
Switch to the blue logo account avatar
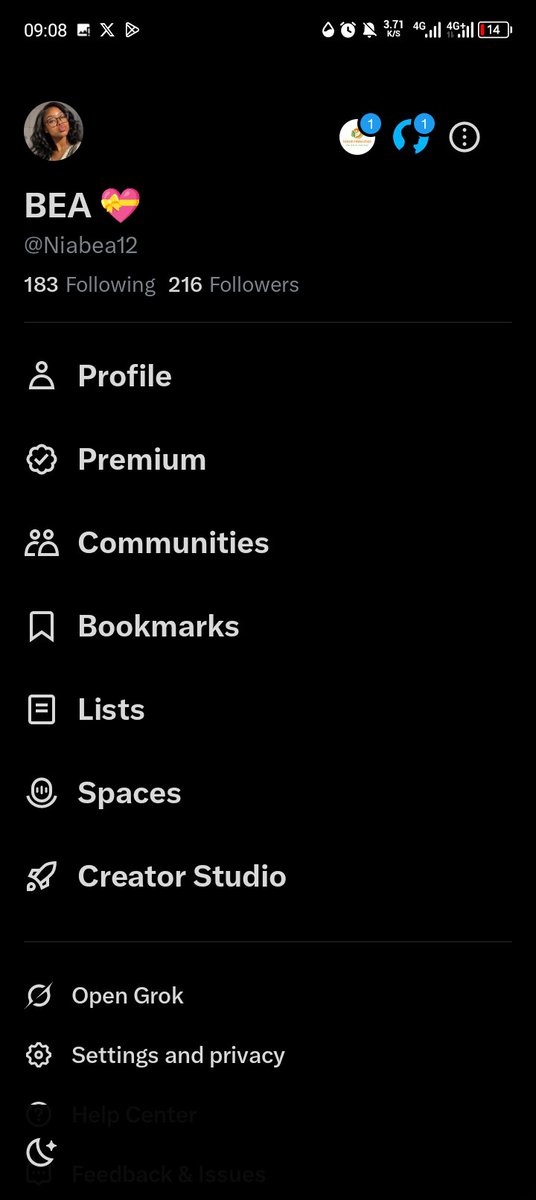[x=411, y=136]
